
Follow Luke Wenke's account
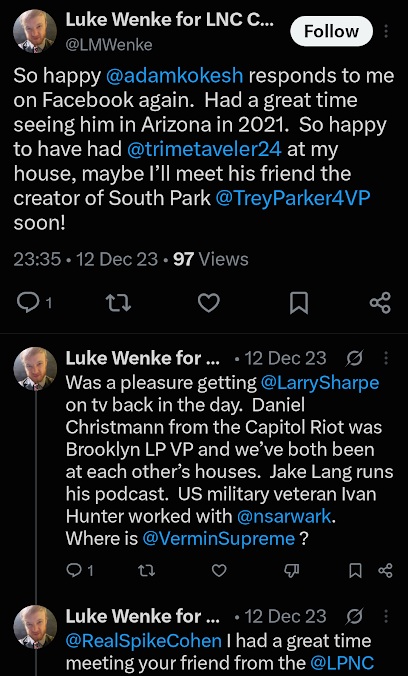pos(331,31)
